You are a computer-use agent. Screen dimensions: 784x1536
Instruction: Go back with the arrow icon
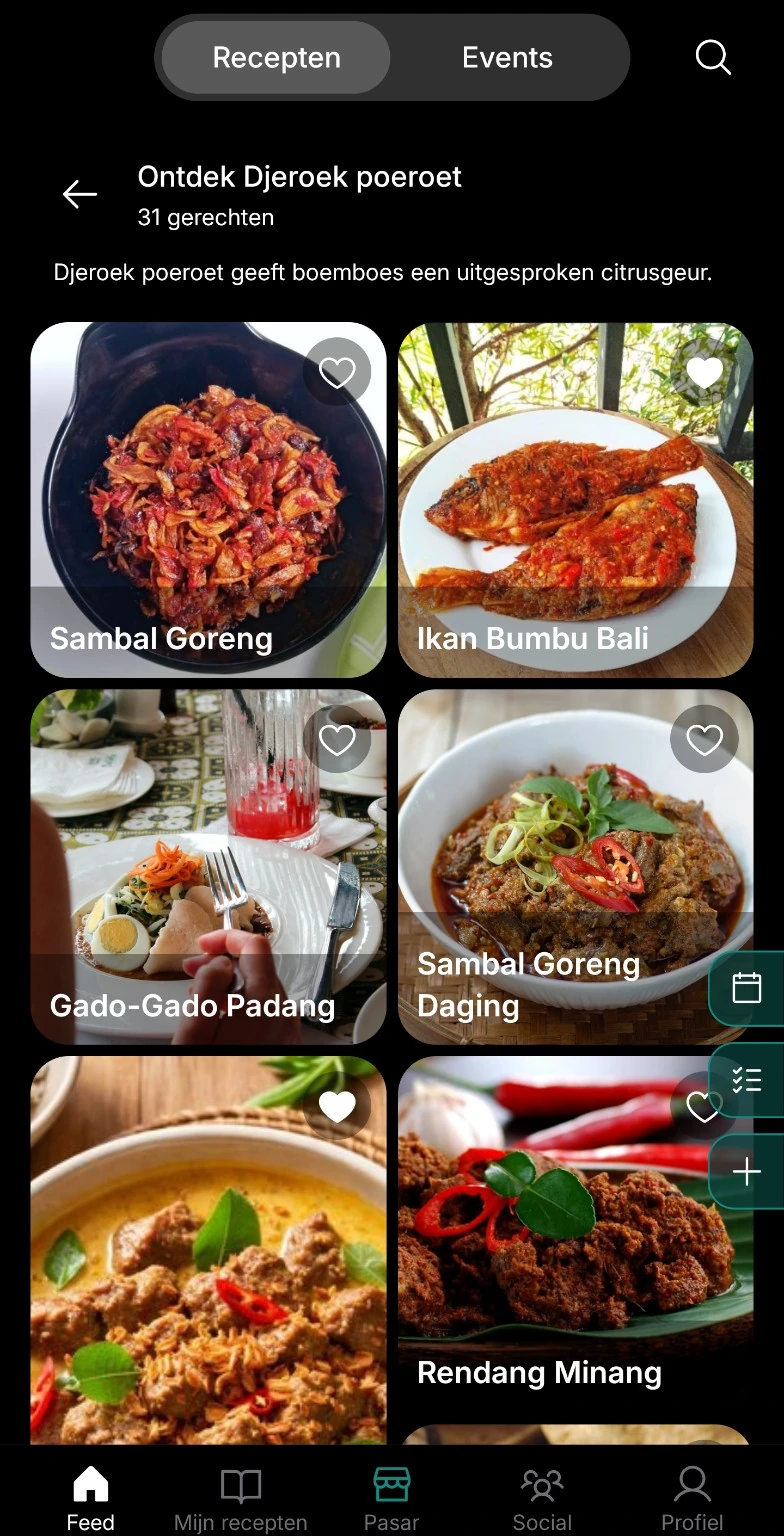(x=80, y=194)
